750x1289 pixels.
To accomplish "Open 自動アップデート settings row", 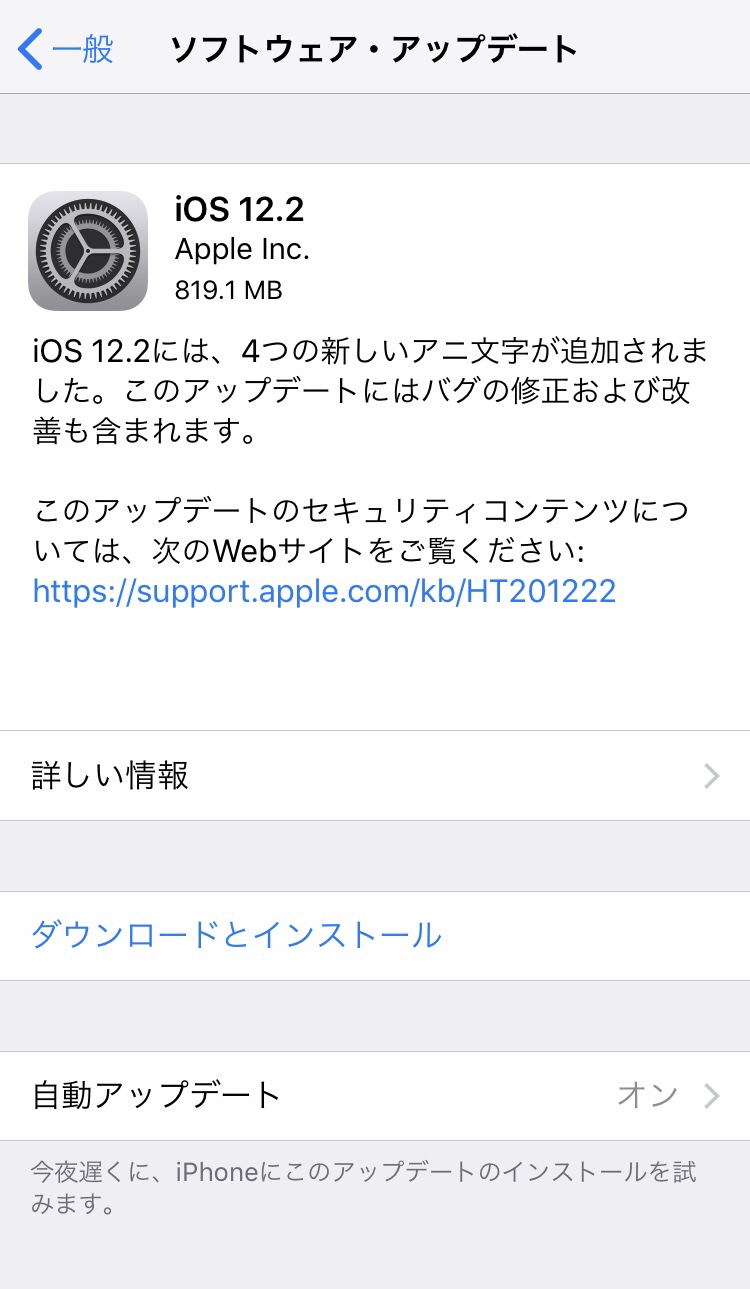I will (375, 1095).
